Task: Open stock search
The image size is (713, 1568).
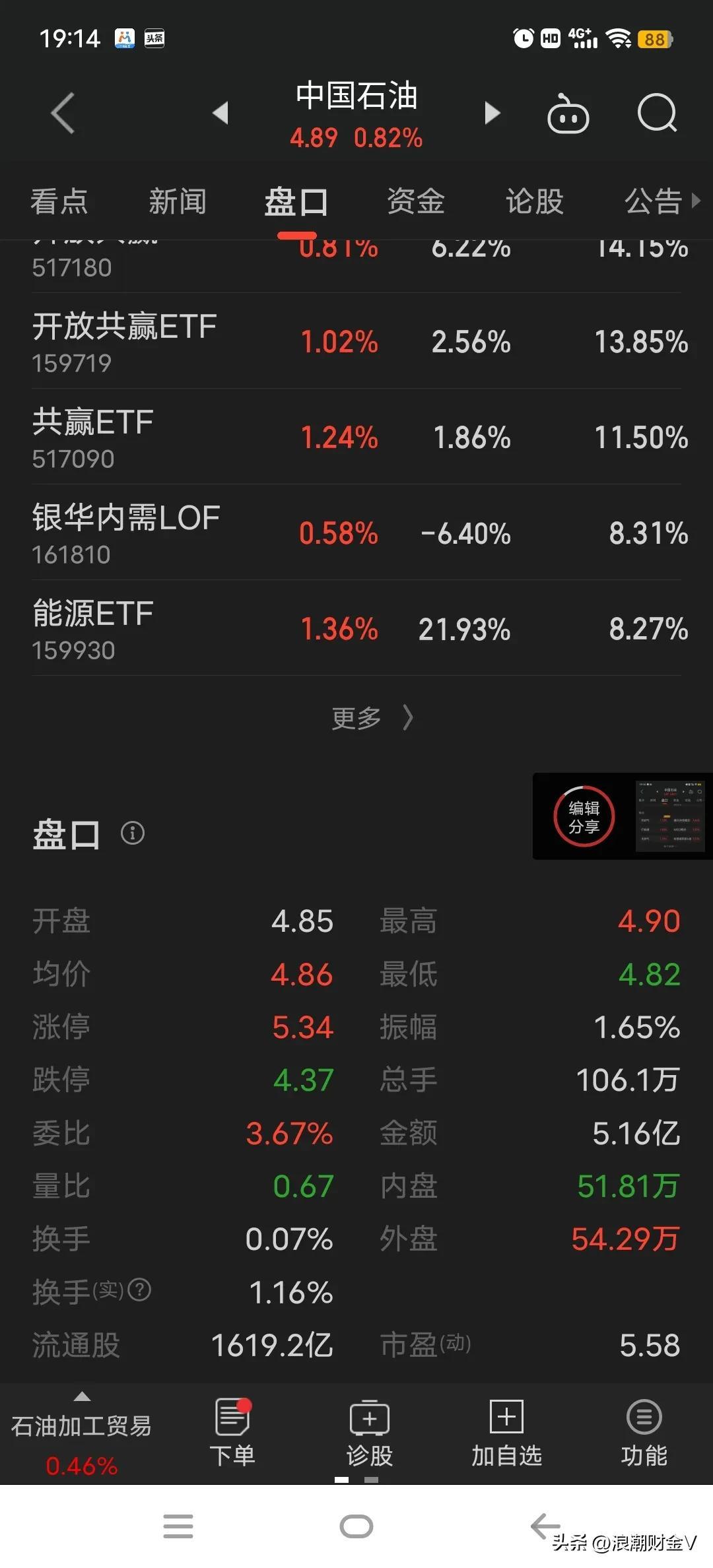Action: pos(657,114)
